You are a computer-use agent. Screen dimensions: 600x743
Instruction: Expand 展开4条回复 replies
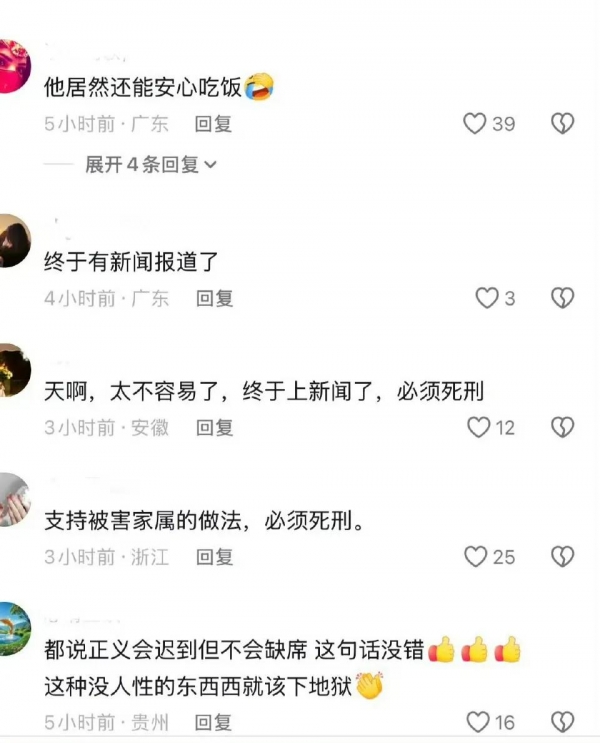[x=150, y=165]
